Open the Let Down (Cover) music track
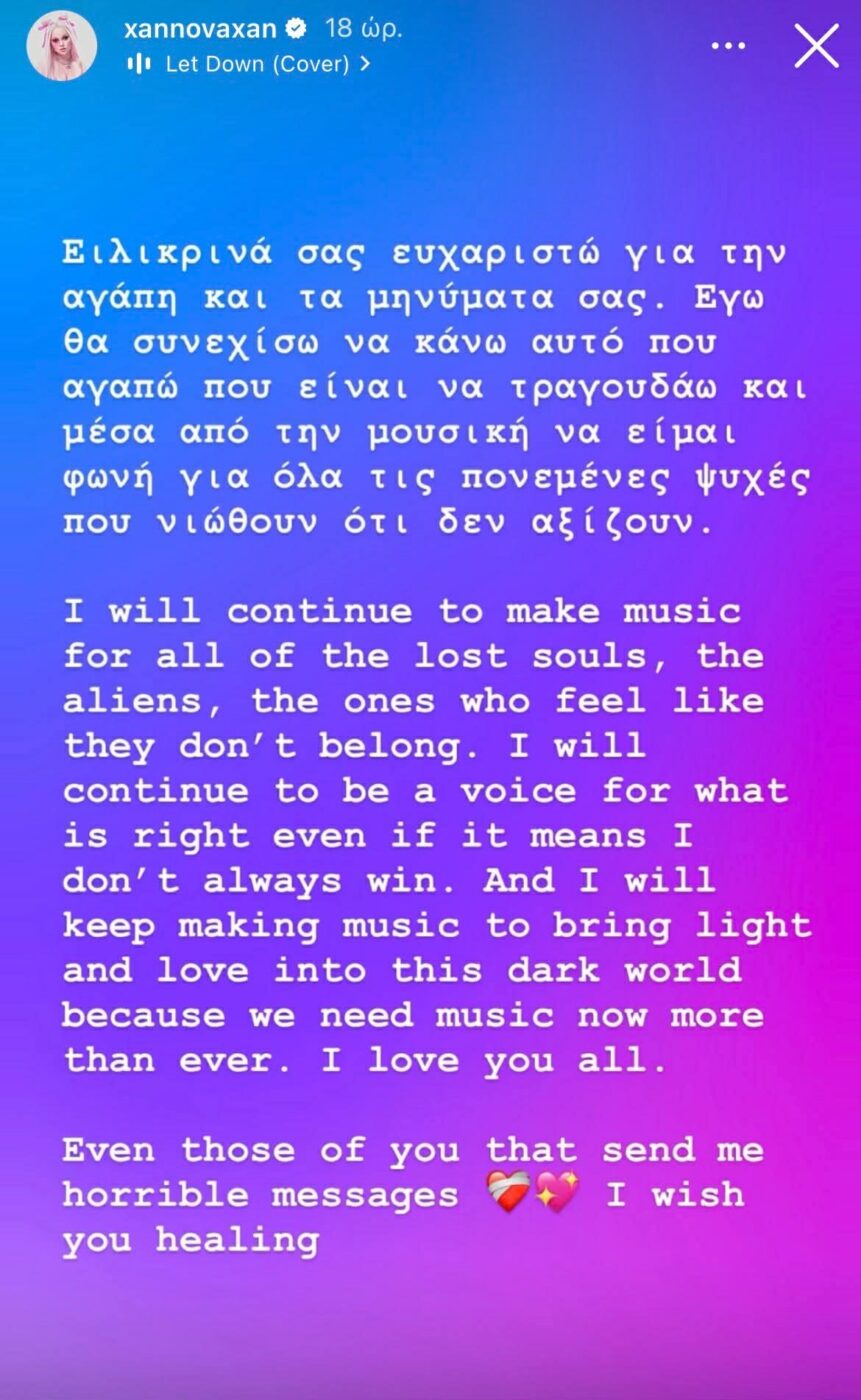This screenshot has width=861, height=1400. [256, 64]
